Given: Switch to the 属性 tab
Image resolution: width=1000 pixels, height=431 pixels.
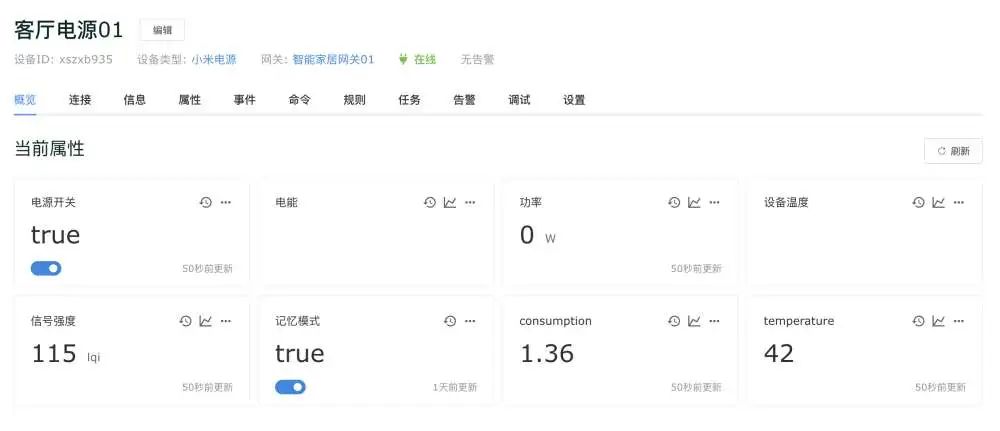Looking at the screenshot, I should click(x=189, y=100).
